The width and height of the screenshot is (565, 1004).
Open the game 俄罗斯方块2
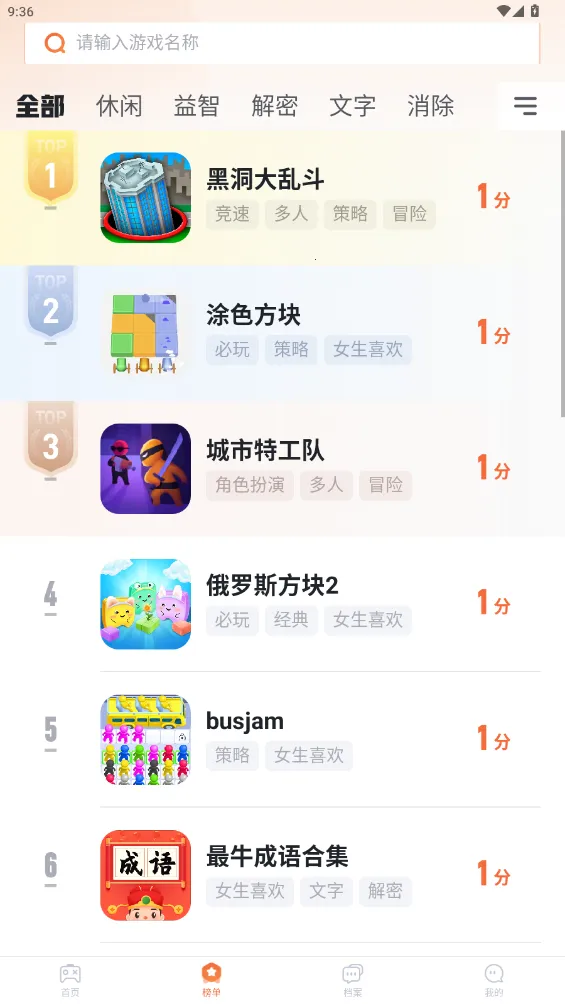point(282,604)
